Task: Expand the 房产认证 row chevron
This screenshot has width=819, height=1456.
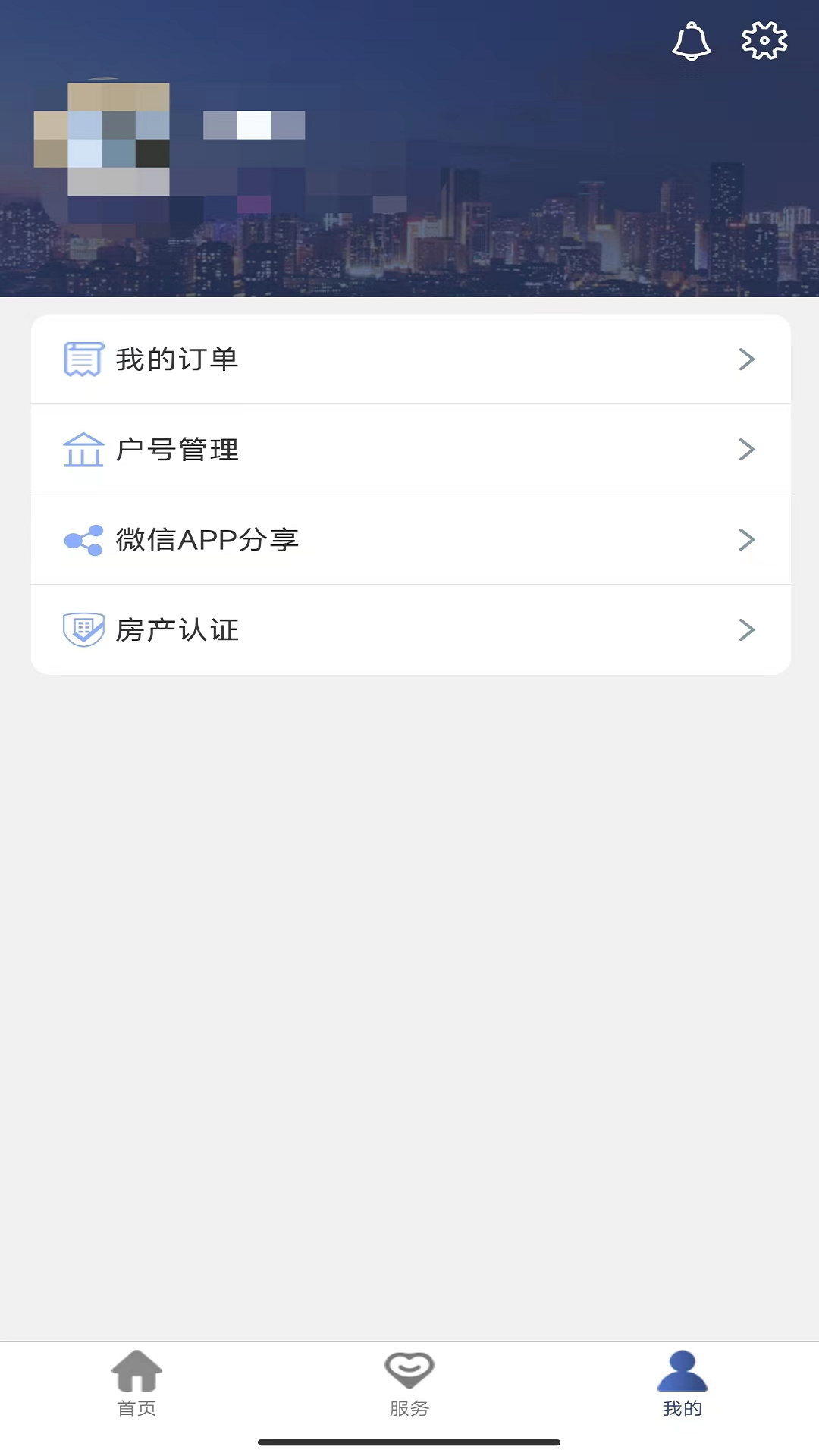Action: click(x=747, y=629)
